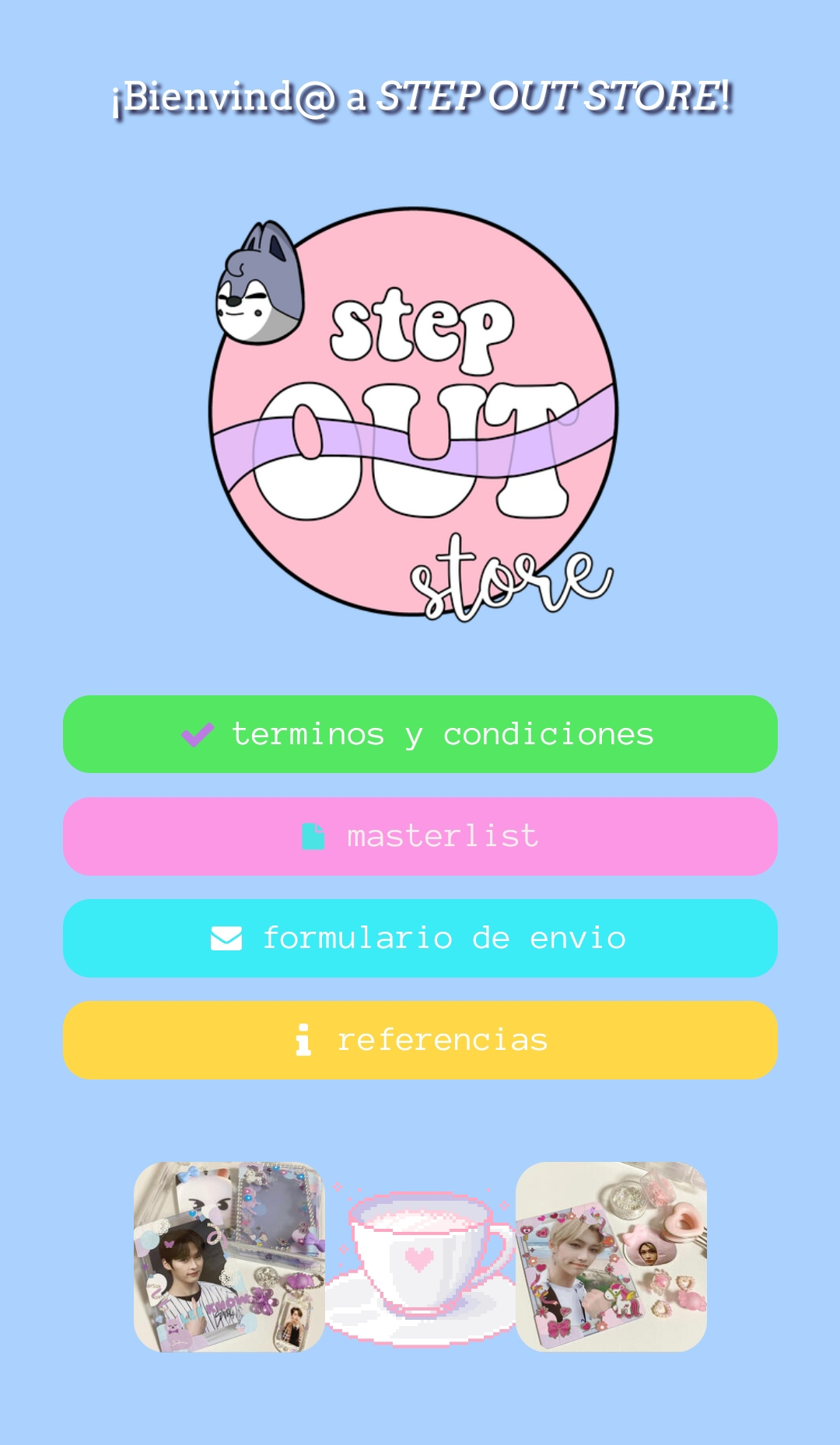
Task: Open formulario de envio
Action: coord(420,938)
